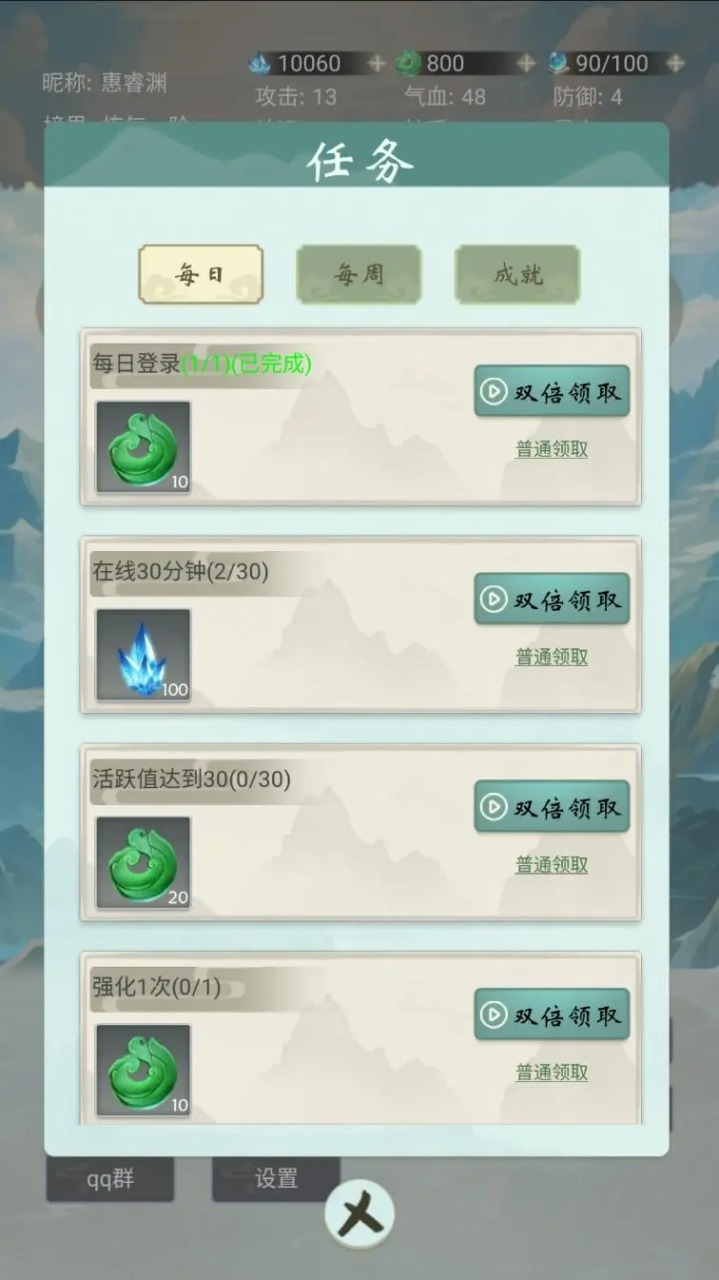
Task: Tap 普通领取 under 活跃值达到30 task
Action: click(552, 865)
